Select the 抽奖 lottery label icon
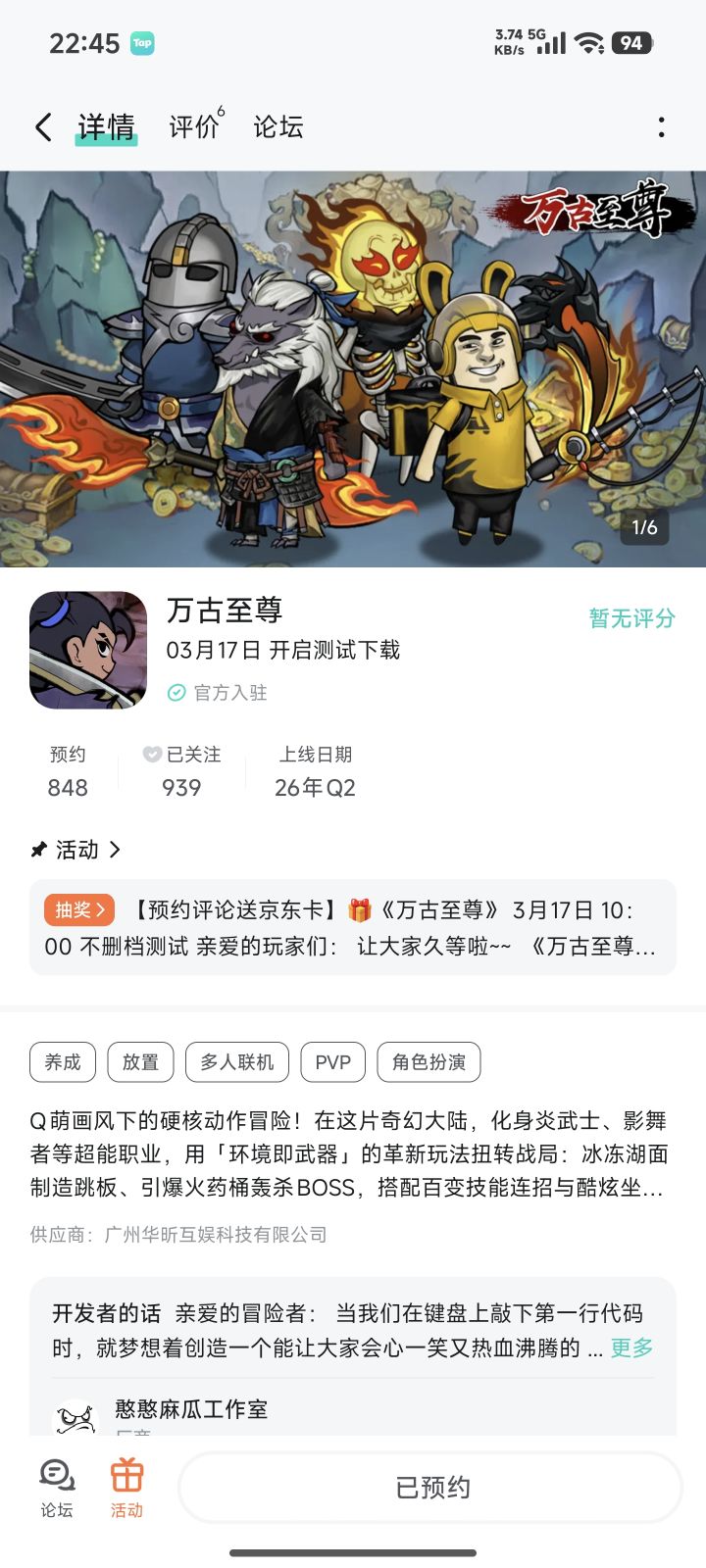The height and width of the screenshot is (1568, 706). 78,909
